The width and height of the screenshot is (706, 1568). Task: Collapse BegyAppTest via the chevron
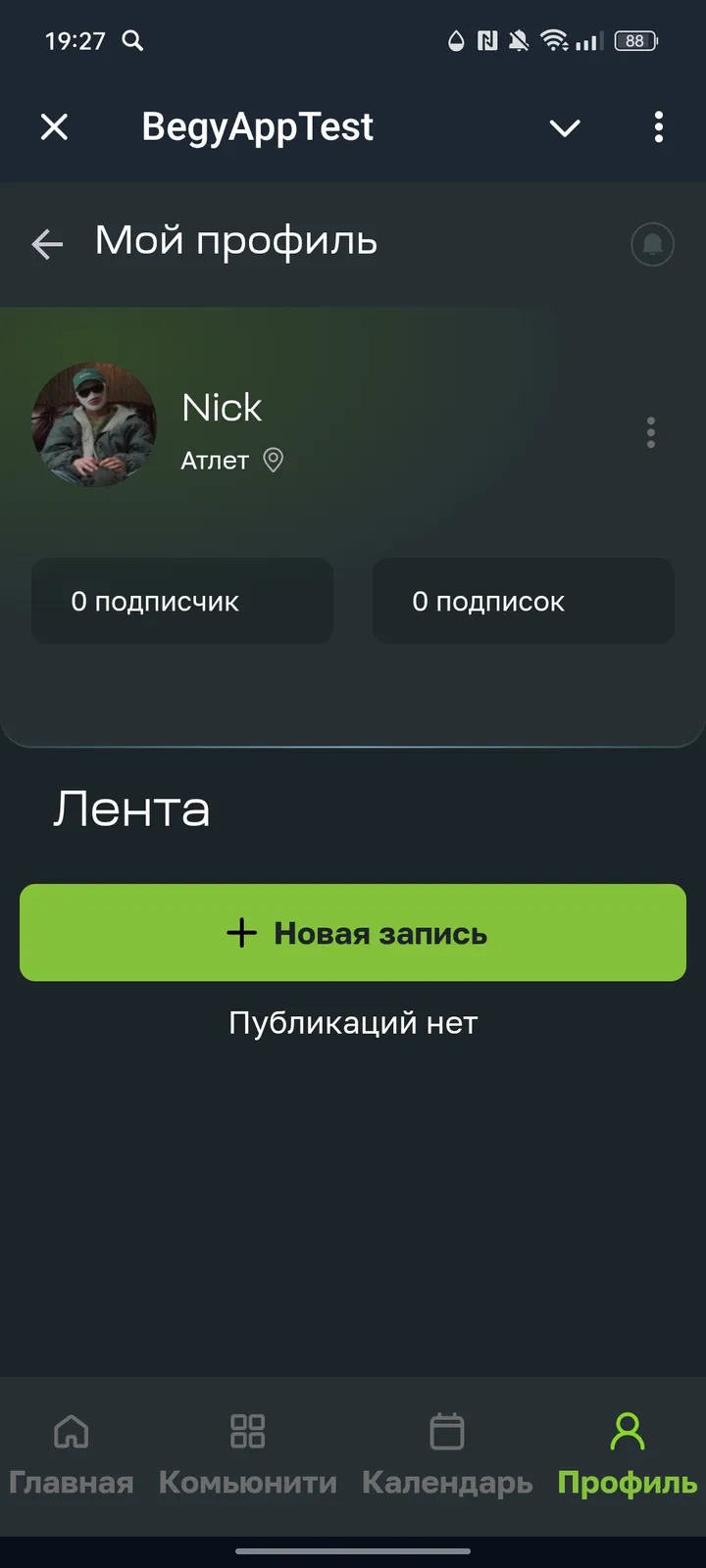(x=565, y=127)
